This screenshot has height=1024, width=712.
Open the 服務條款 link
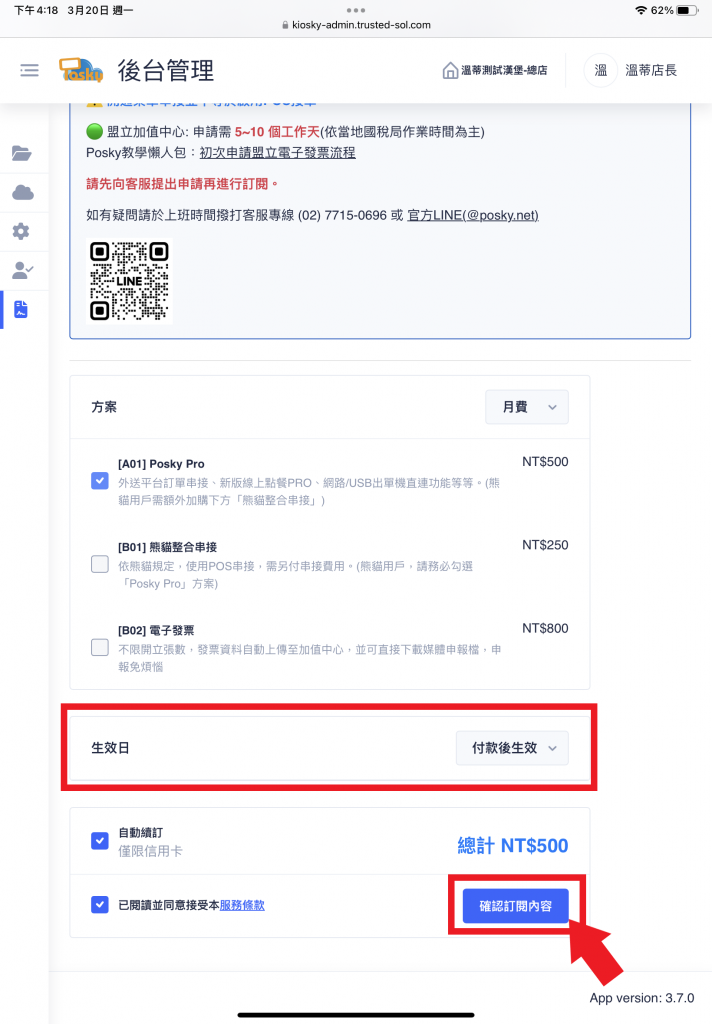[x=242, y=905]
